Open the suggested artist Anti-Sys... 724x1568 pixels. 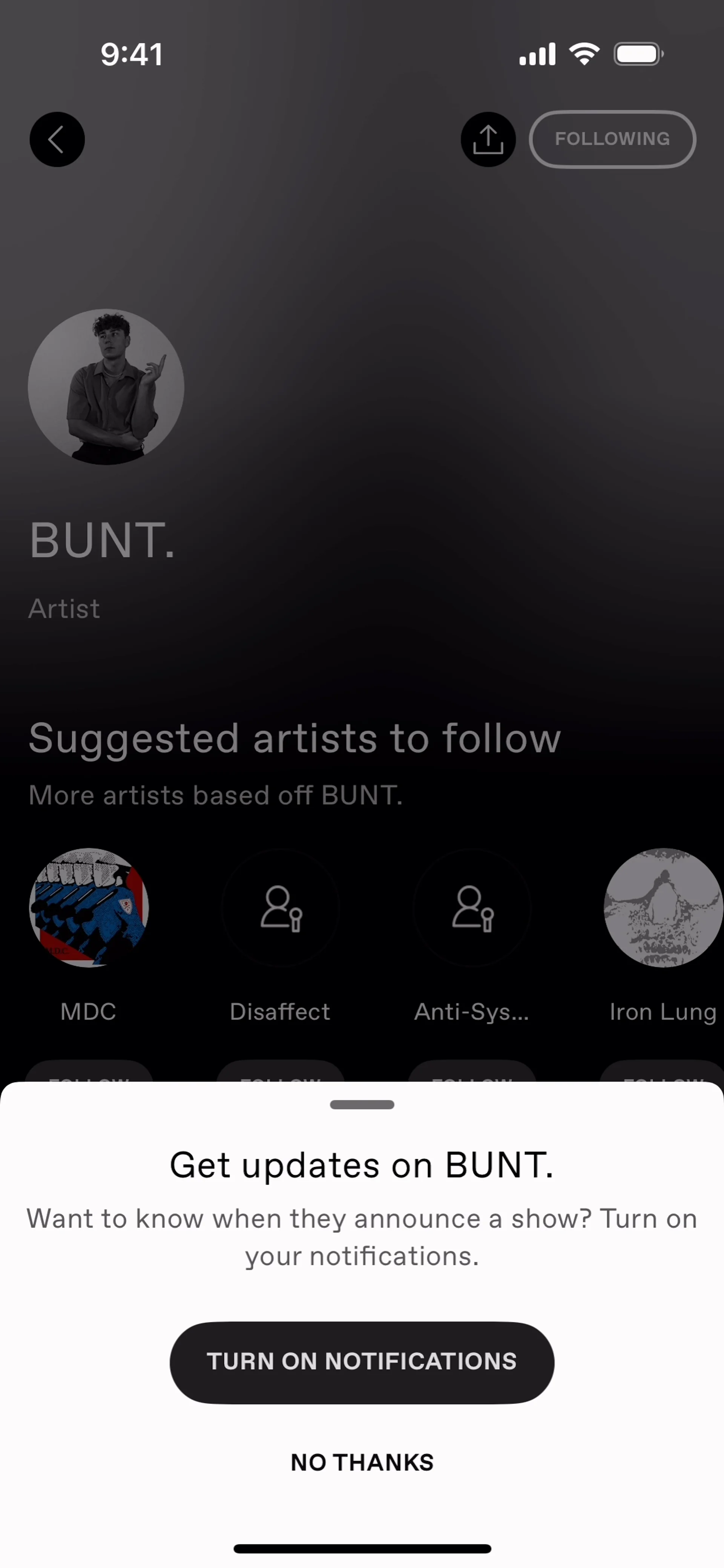(471, 907)
